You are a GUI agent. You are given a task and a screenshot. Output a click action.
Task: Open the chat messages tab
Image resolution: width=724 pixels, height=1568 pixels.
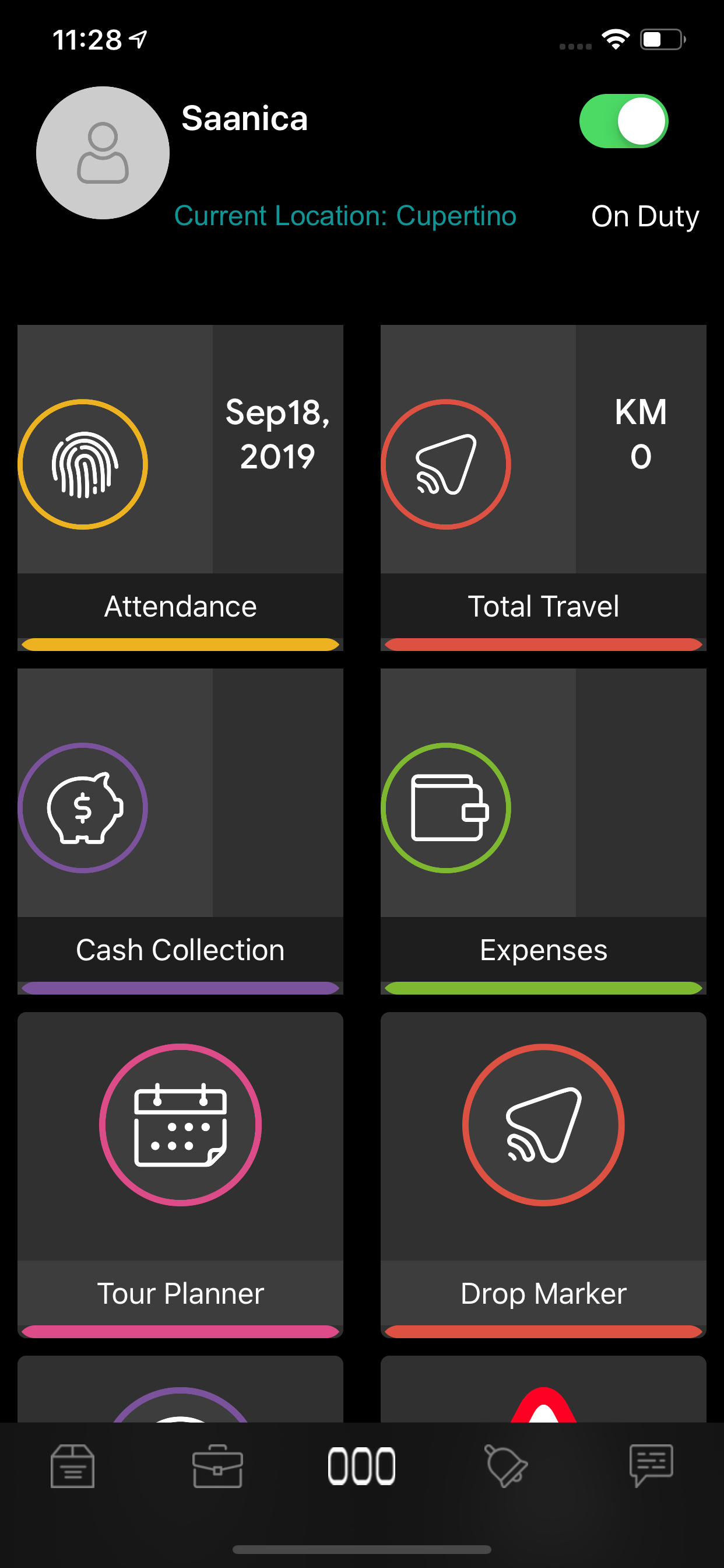[x=652, y=1466]
